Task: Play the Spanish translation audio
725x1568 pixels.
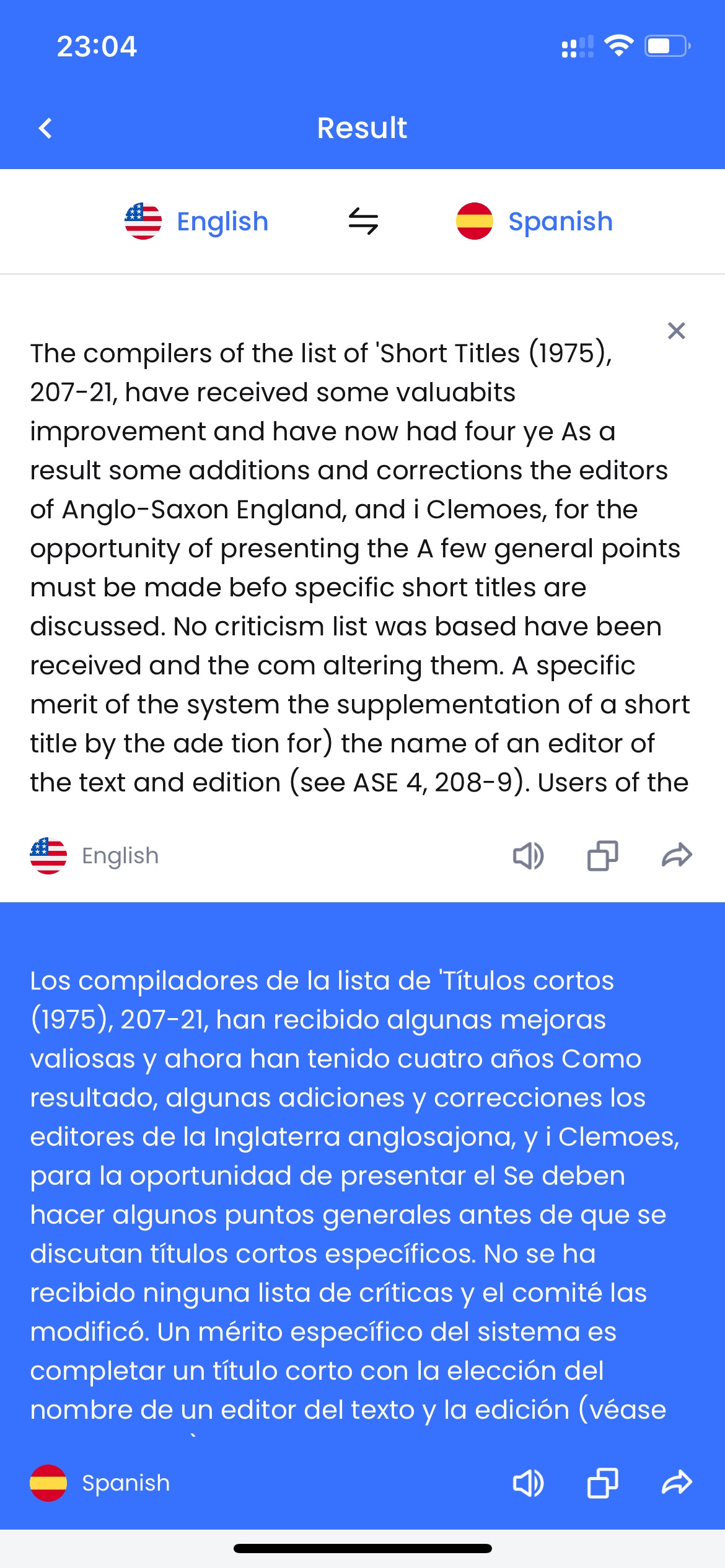Action: 529,1483
